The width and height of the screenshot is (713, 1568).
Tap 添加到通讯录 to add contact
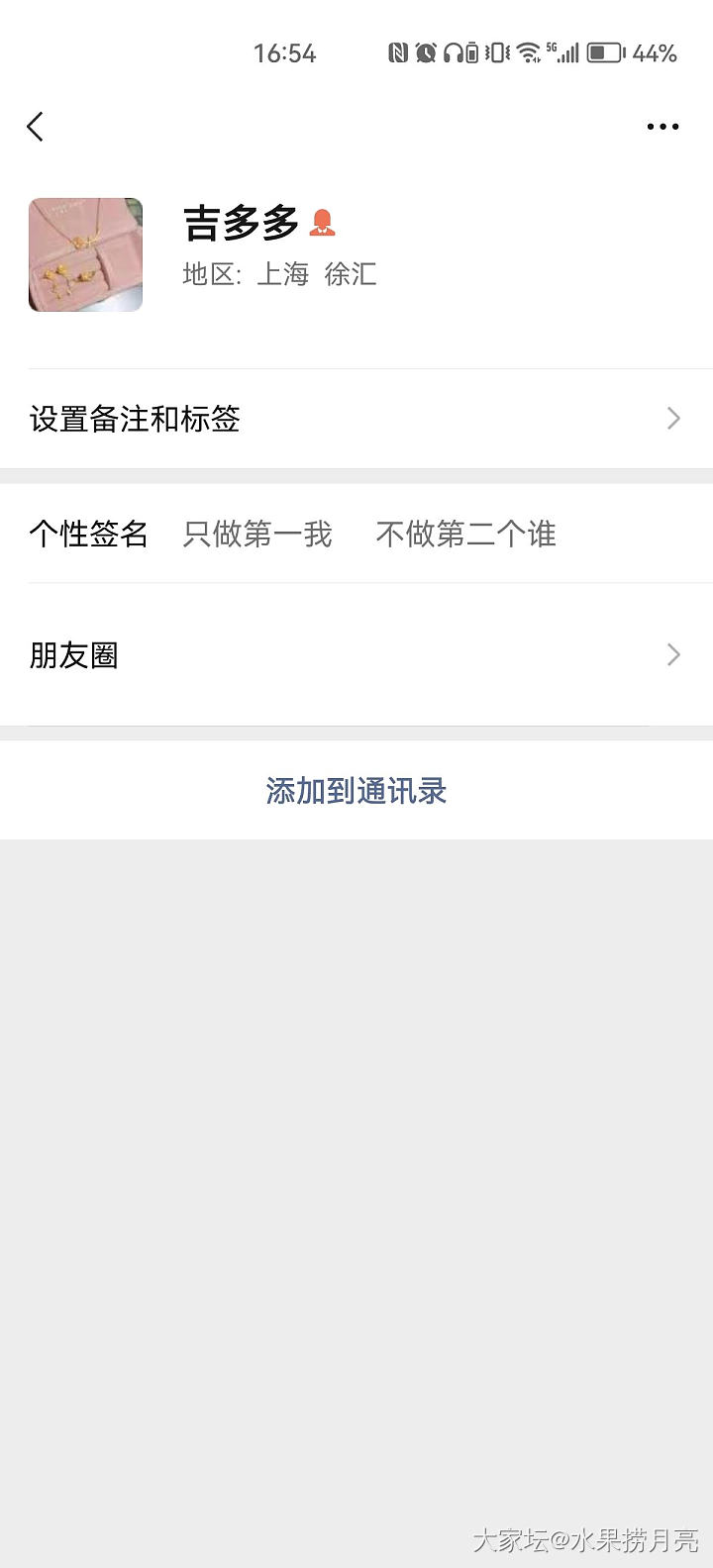(x=356, y=791)
